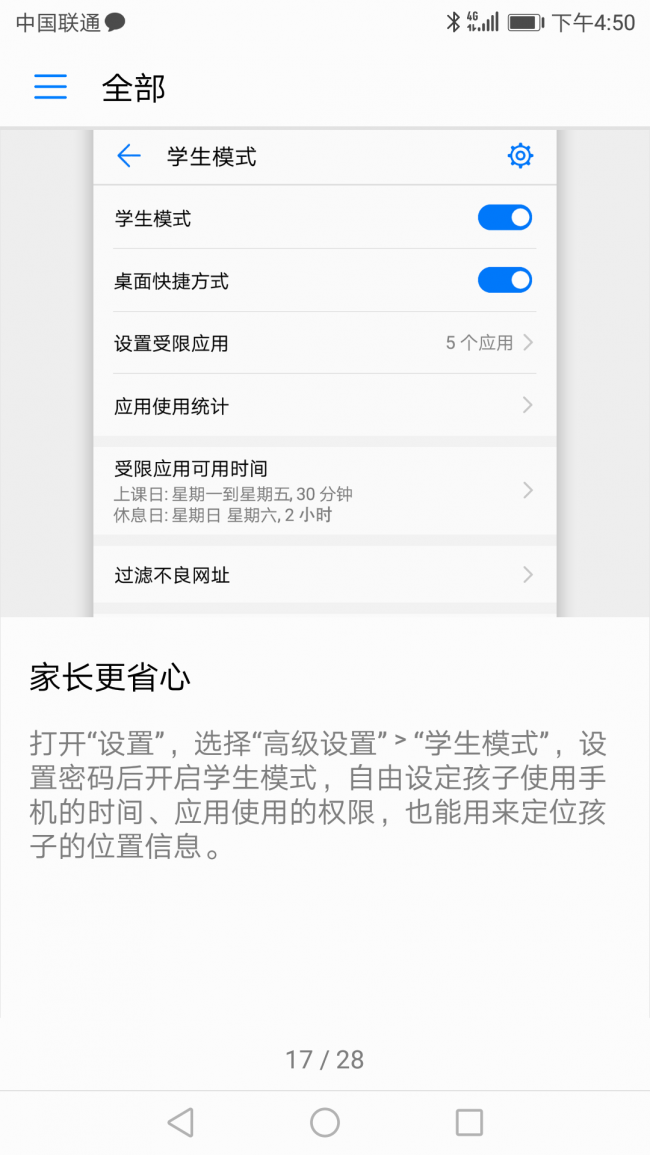Open the recent apps overview

(x=469, y=1123)
